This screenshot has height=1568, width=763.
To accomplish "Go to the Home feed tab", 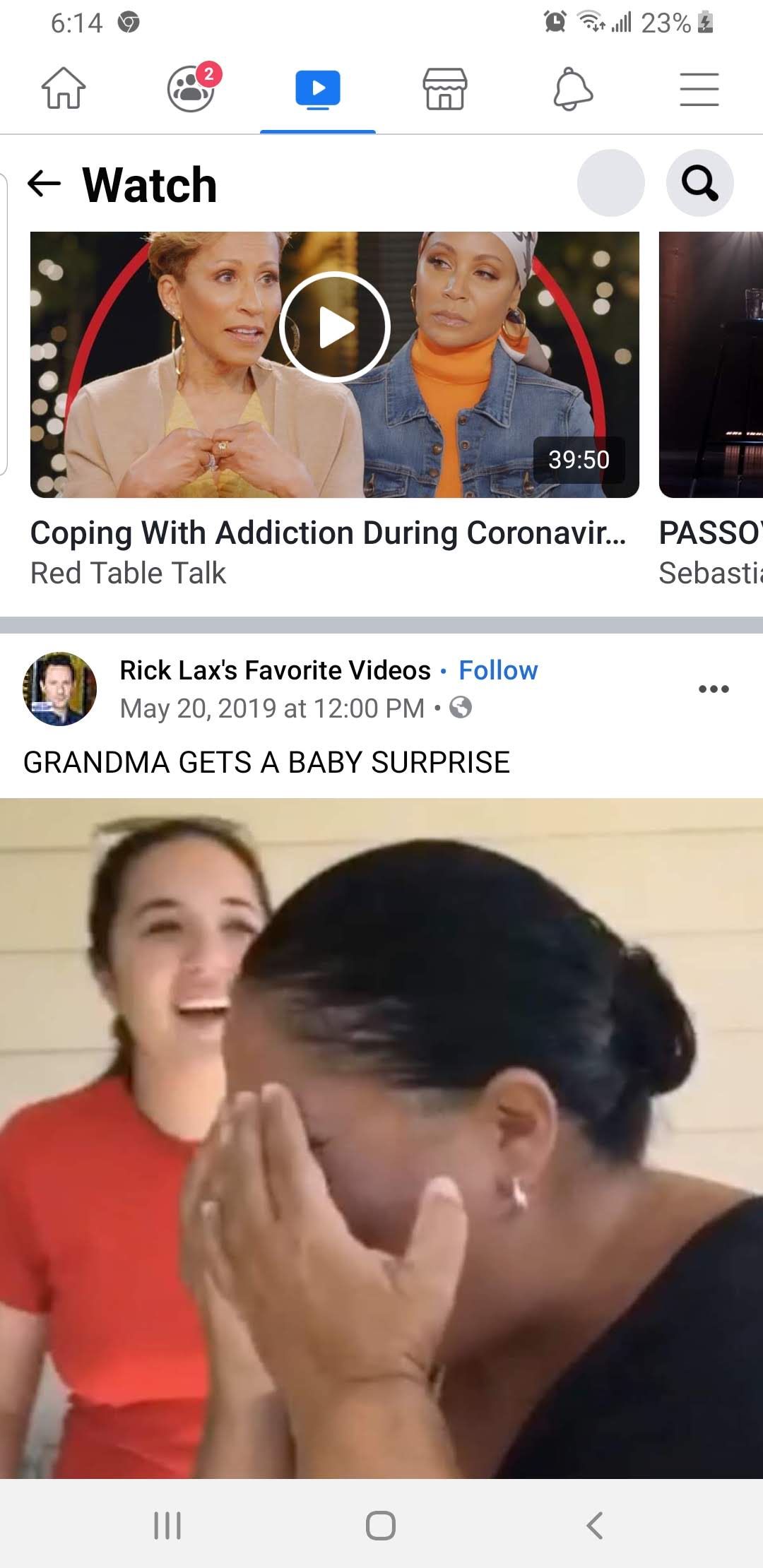I will tap(64, 89).
